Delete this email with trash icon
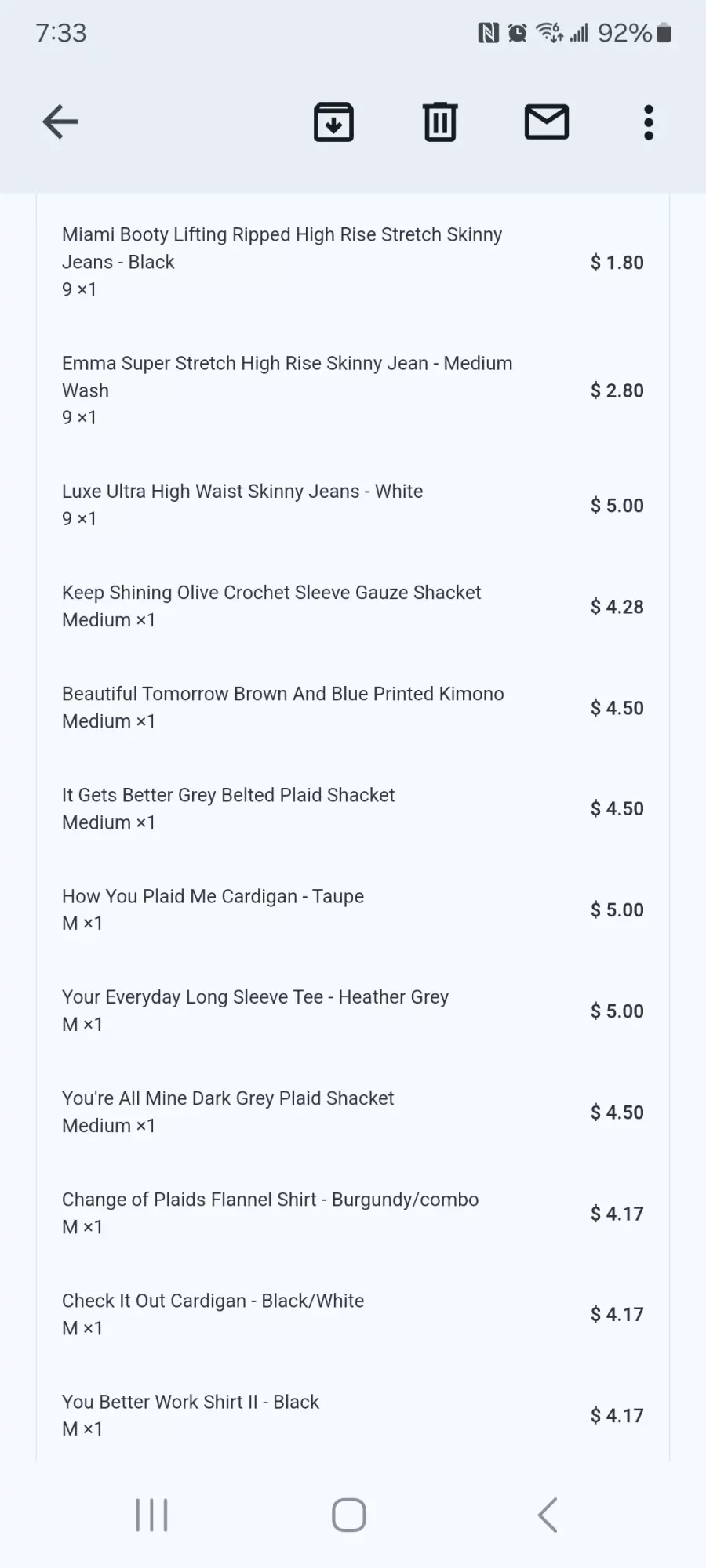 click(440, 122)
